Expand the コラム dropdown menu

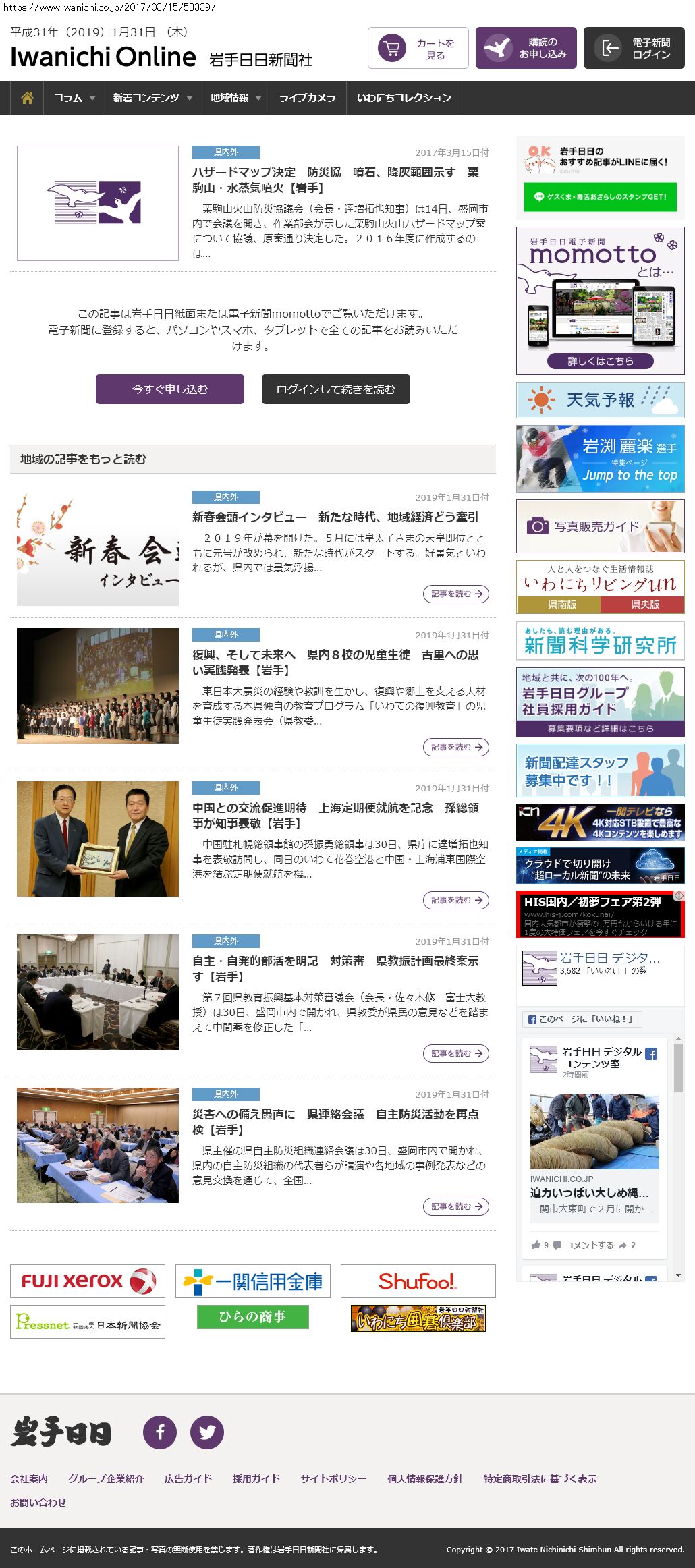point(74,98)
